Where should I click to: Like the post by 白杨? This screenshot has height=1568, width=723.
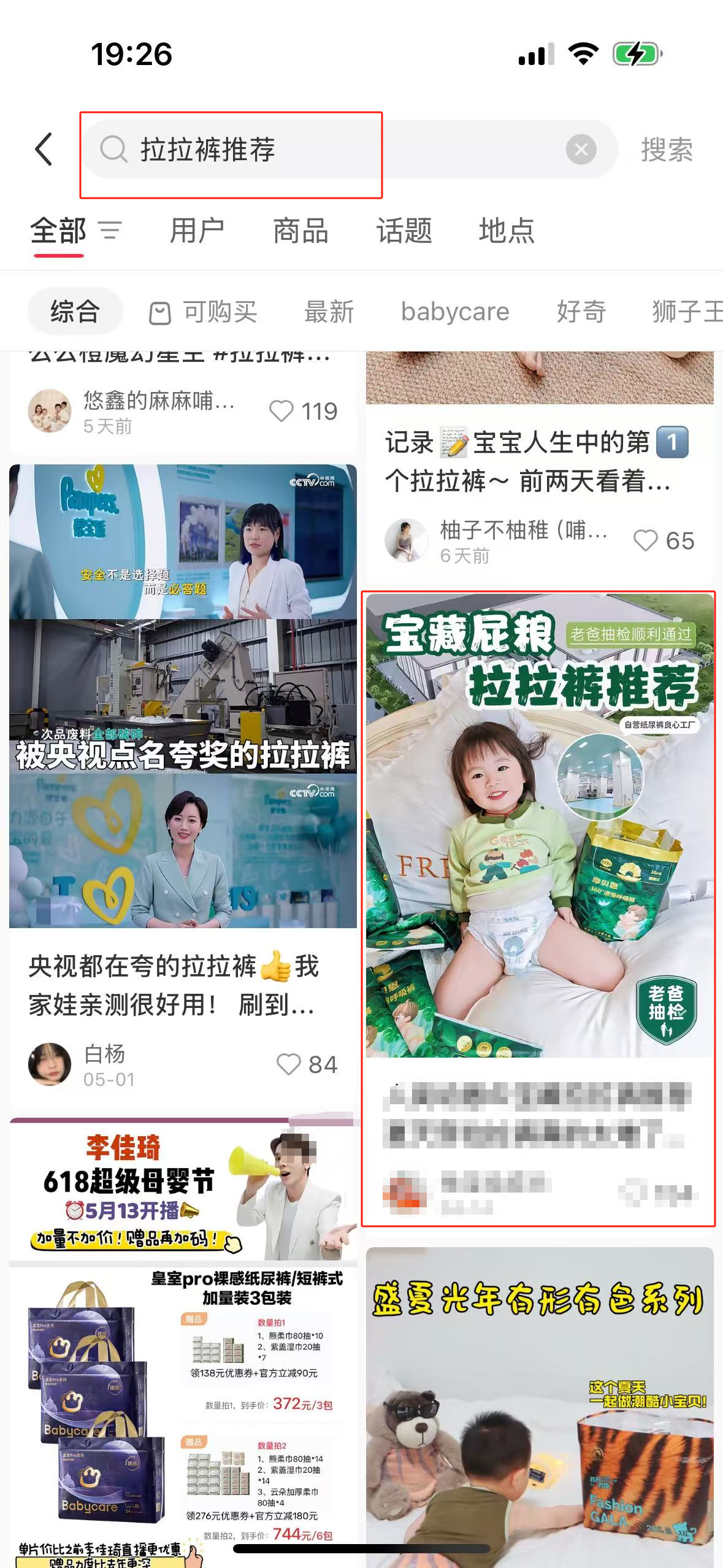tap(289, 1064)
